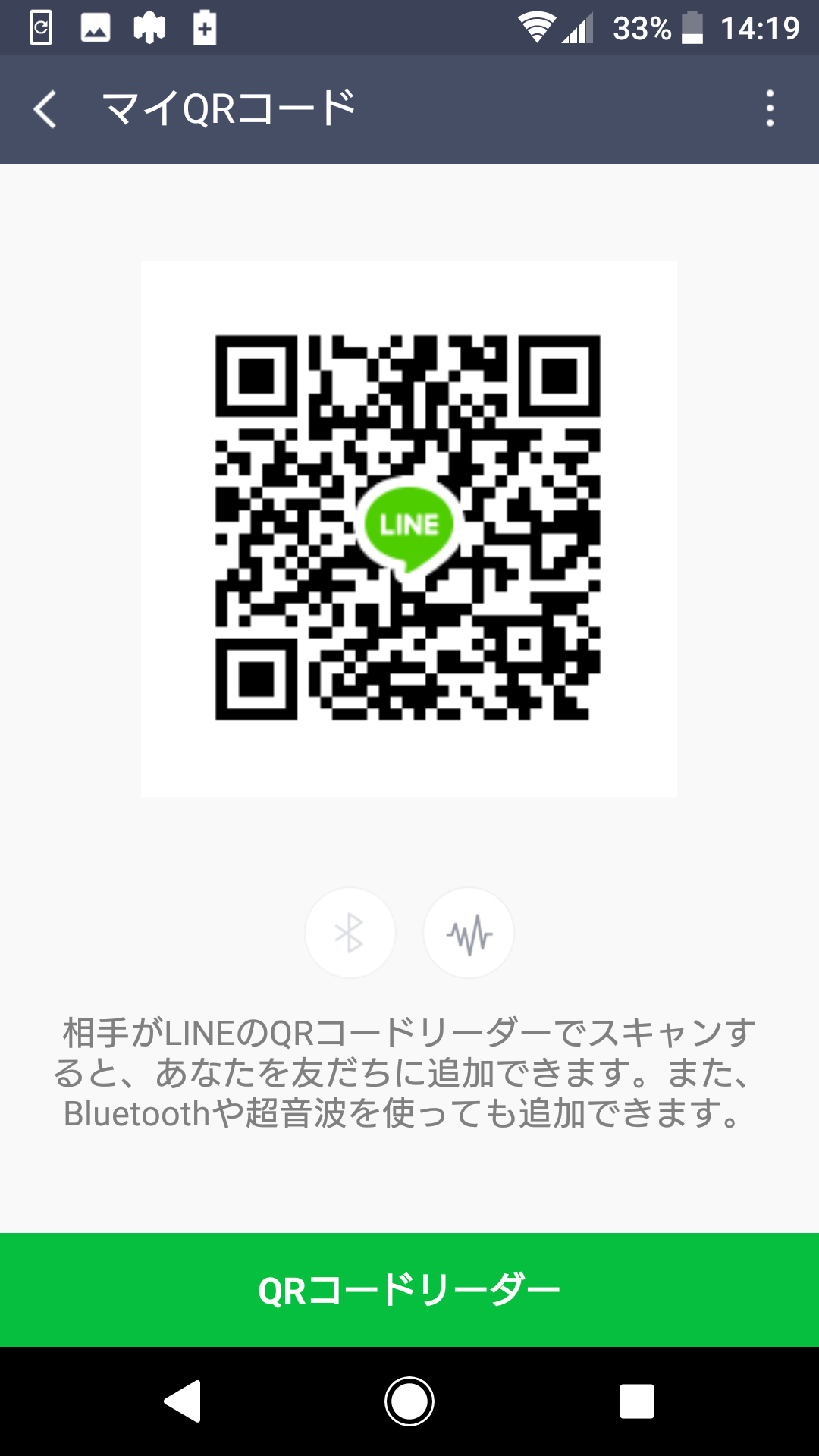Open the QRコードリーダー button

[409, 1290]
